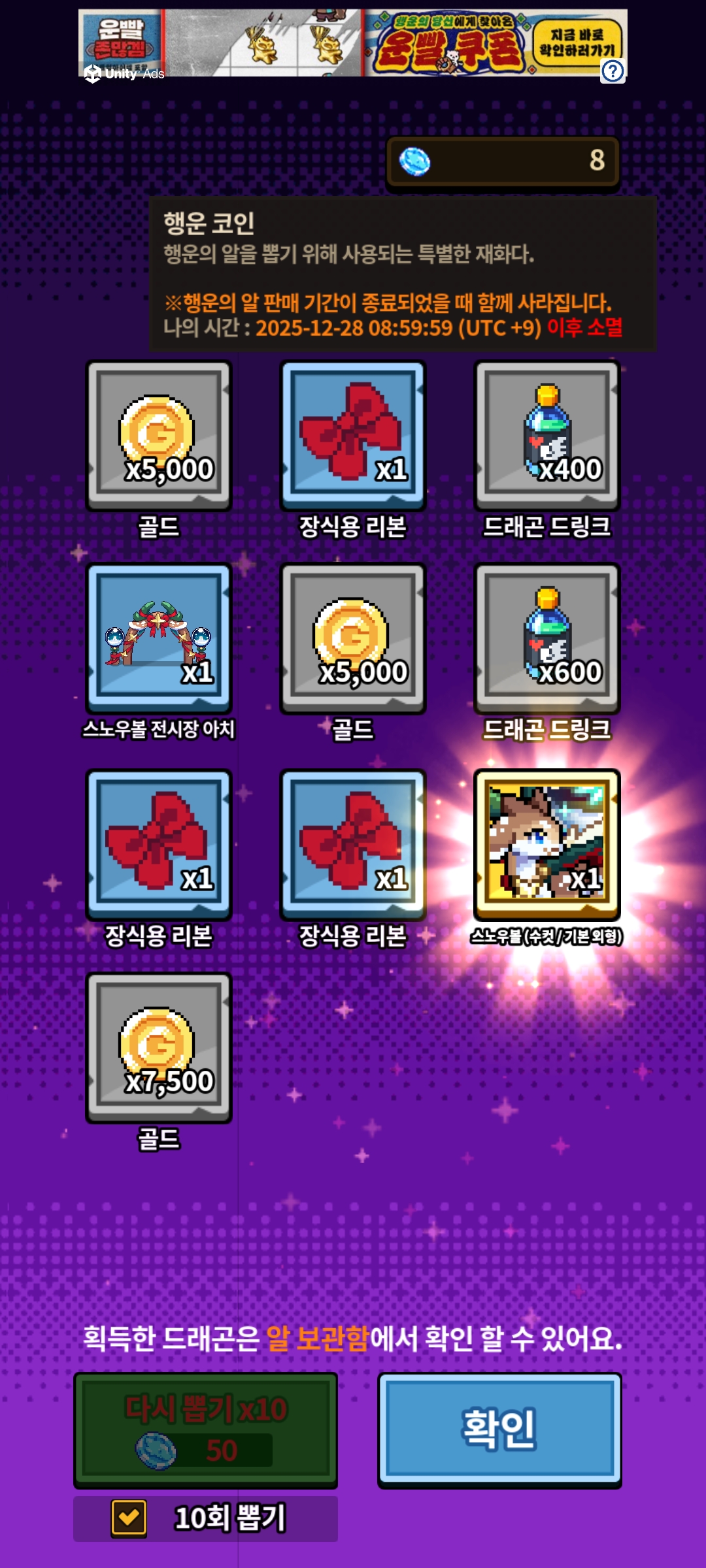
Task: View the 스노우볼 (수컷/기본 외형) dragon reward
Action: click(546, 843)
